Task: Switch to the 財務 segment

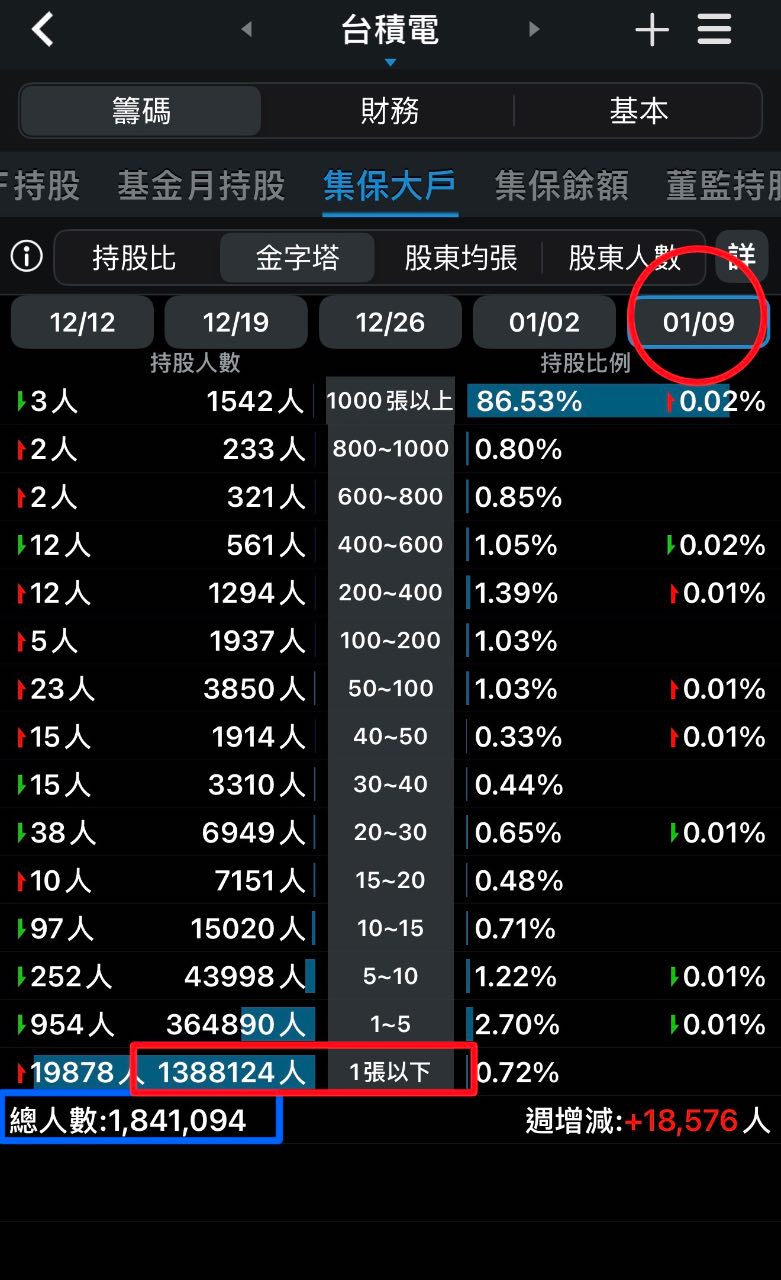Action: point(390,110)
